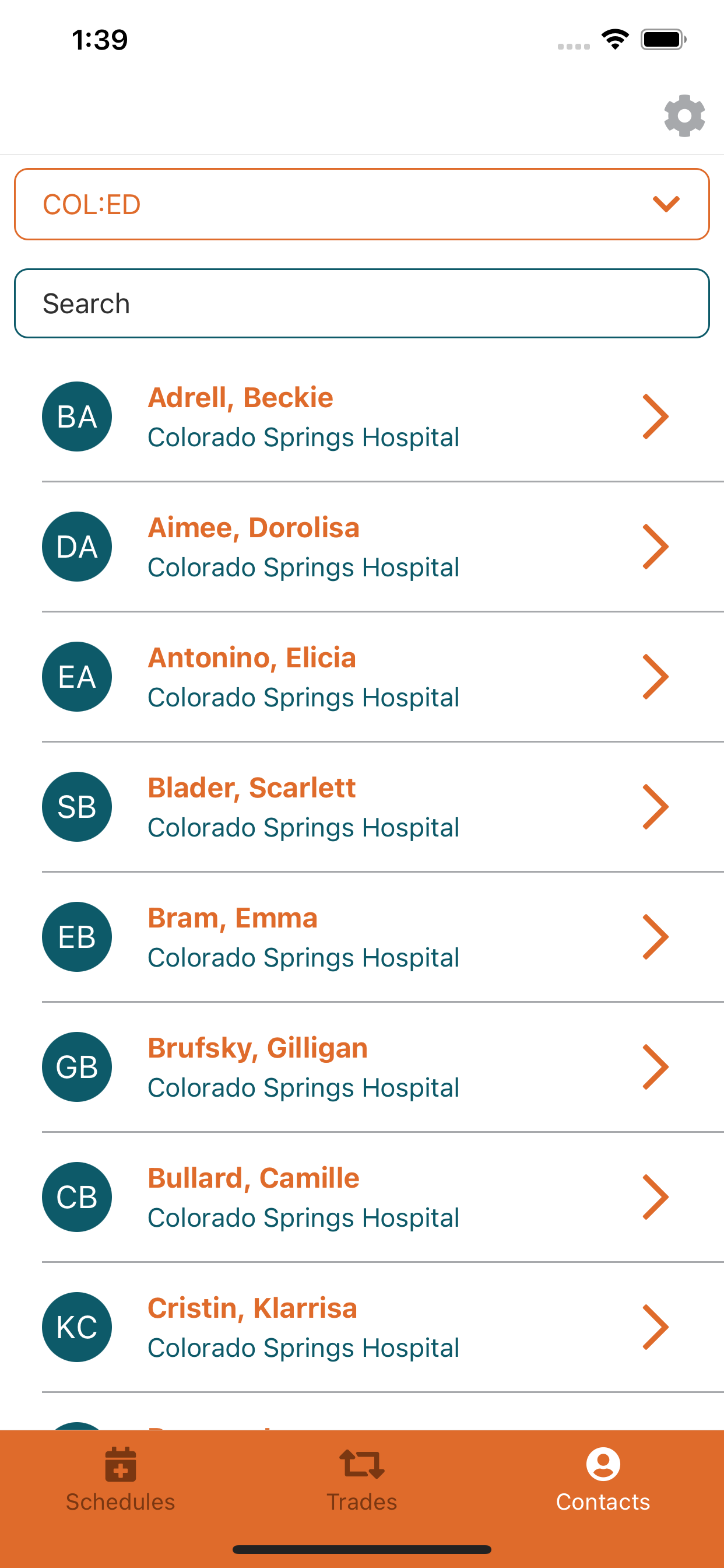
Task: Select Cristin, Klarrisa's contact row
Action: [x=362, y=1327]
